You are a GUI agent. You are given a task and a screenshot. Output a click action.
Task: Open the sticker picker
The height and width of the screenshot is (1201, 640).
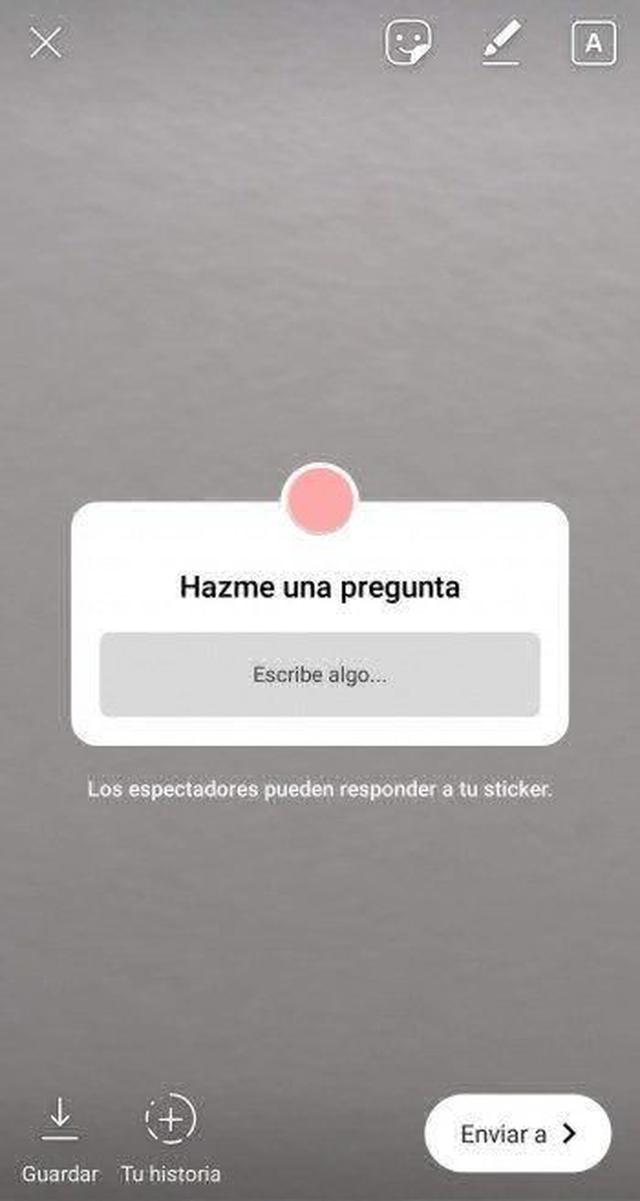408,44
